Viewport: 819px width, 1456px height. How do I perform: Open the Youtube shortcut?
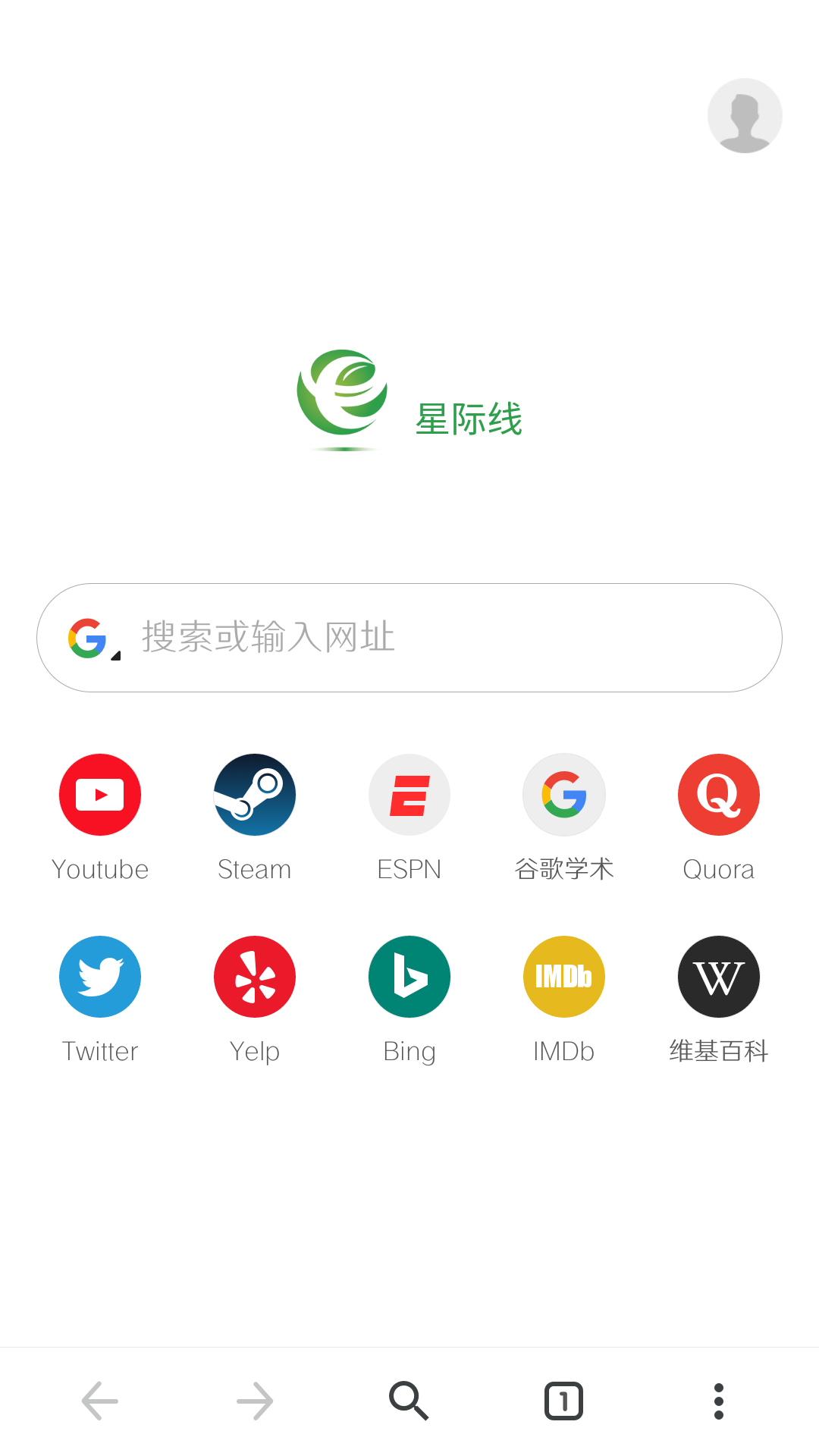tap(100, 795)
